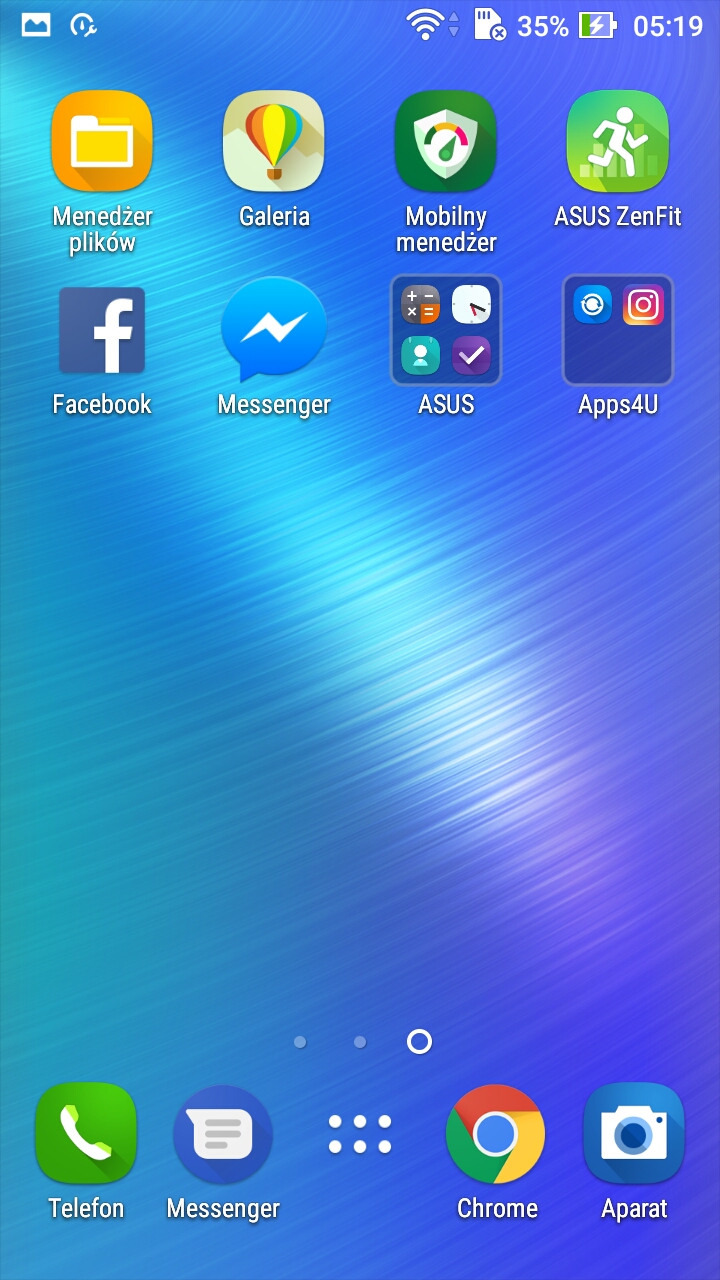Open the Apps4U folder

pyautogui.click(x=618, y=330)
